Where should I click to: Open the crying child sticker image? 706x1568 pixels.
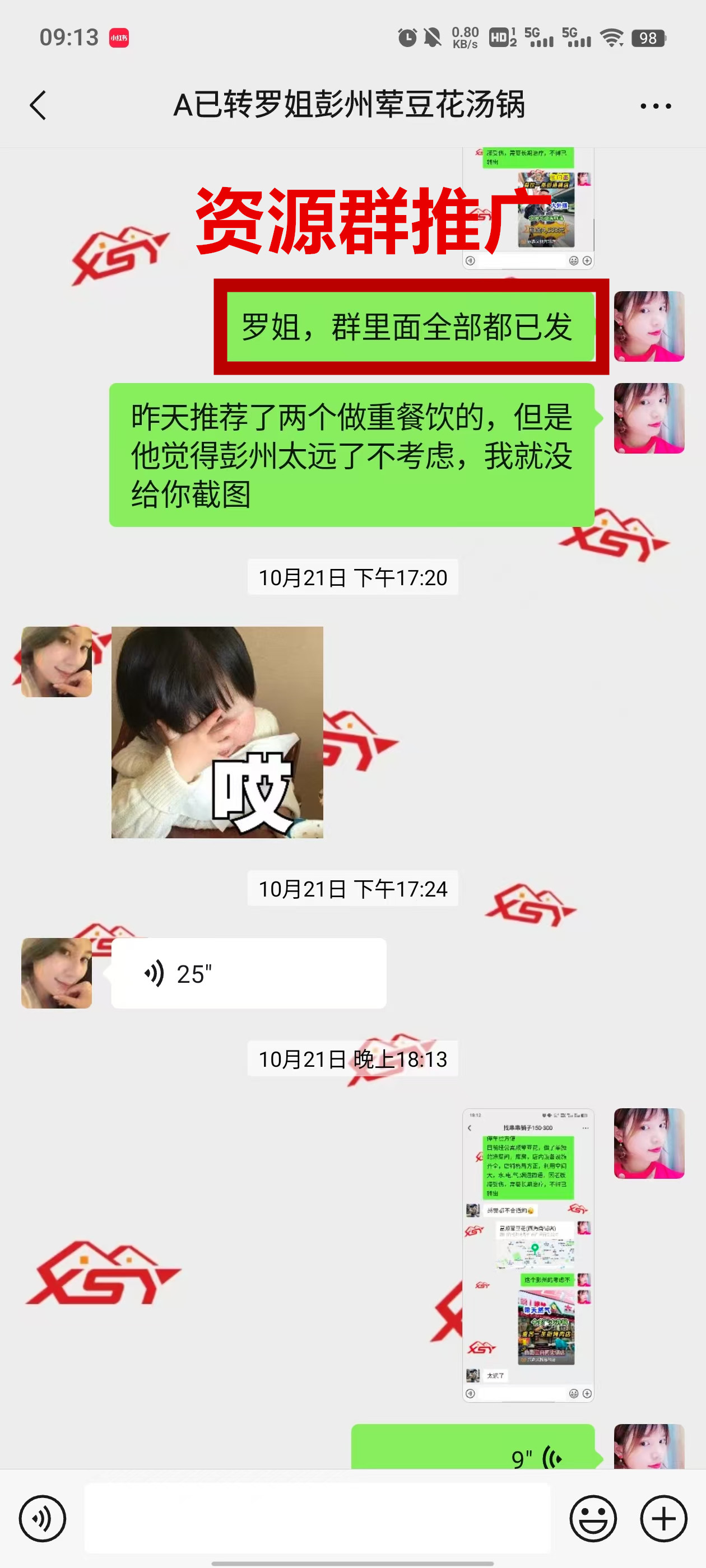(217, 732)
